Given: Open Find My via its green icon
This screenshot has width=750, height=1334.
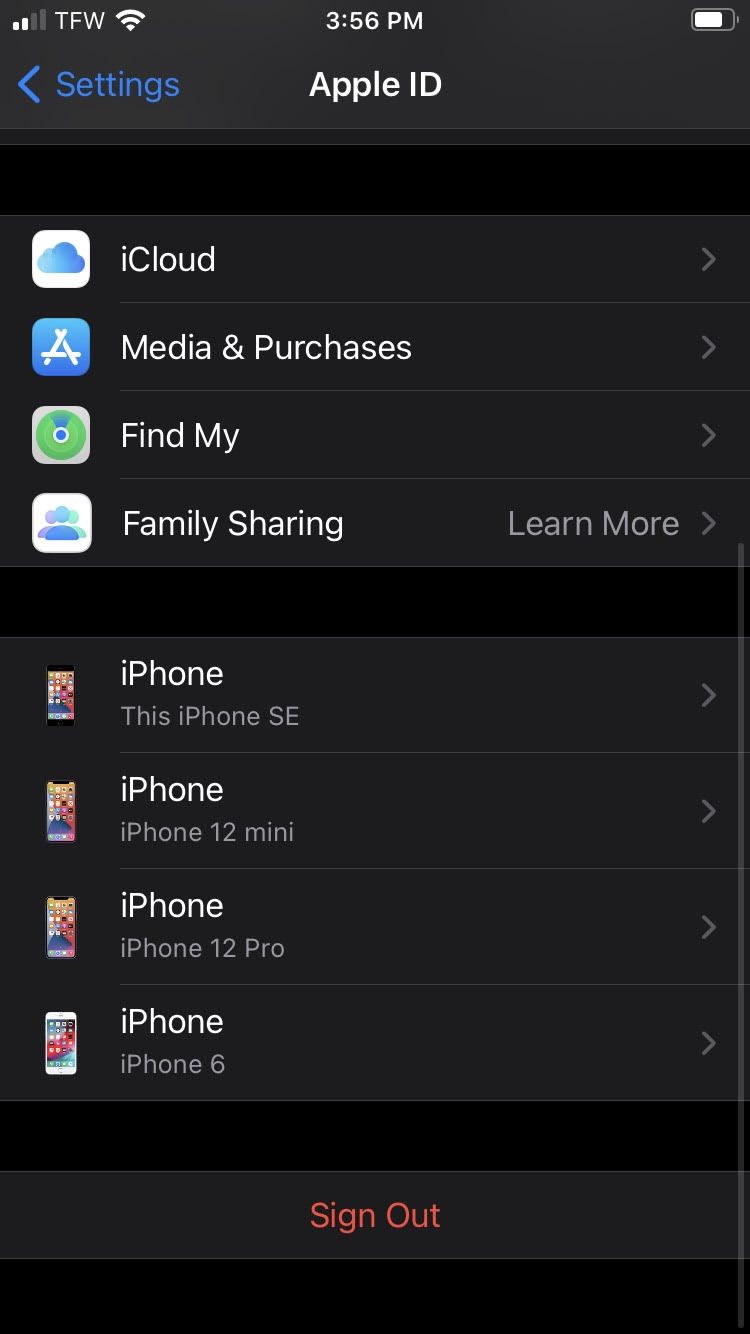Looking at the screenshot, I should 61,435.
